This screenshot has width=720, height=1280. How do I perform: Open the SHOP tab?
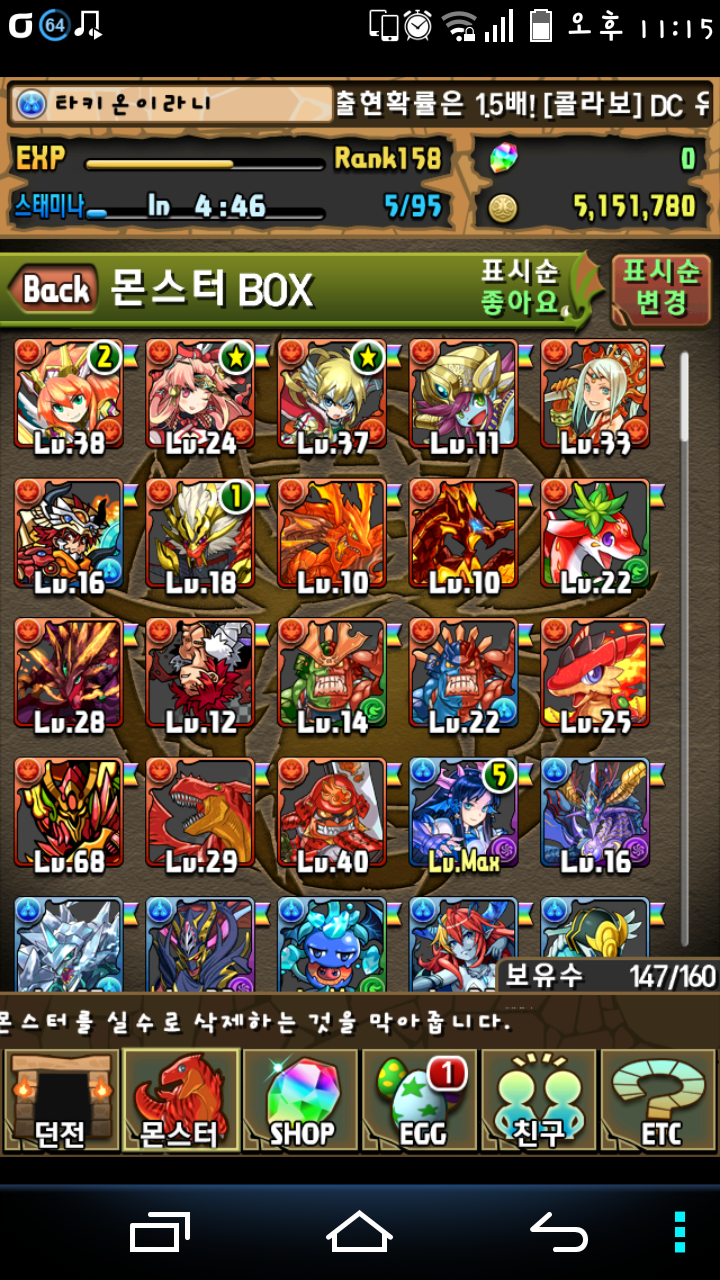pyautogui.click(x=300, y=1100)
